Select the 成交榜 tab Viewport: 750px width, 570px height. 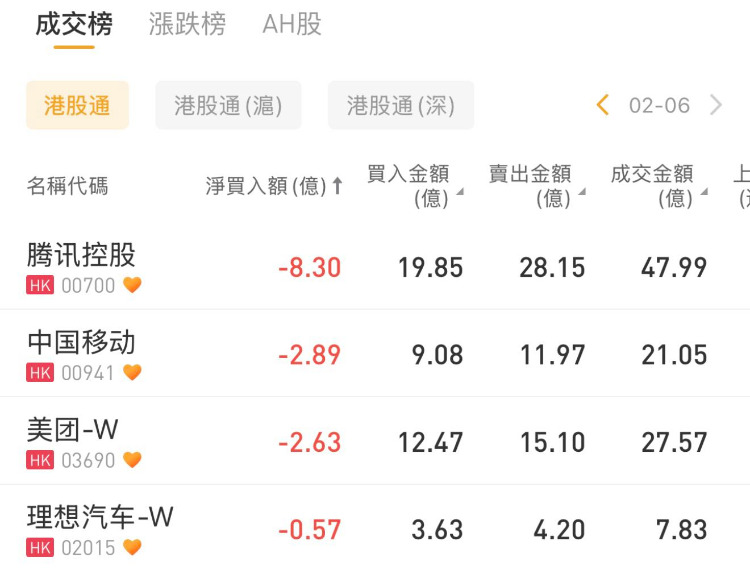point(74,25)
